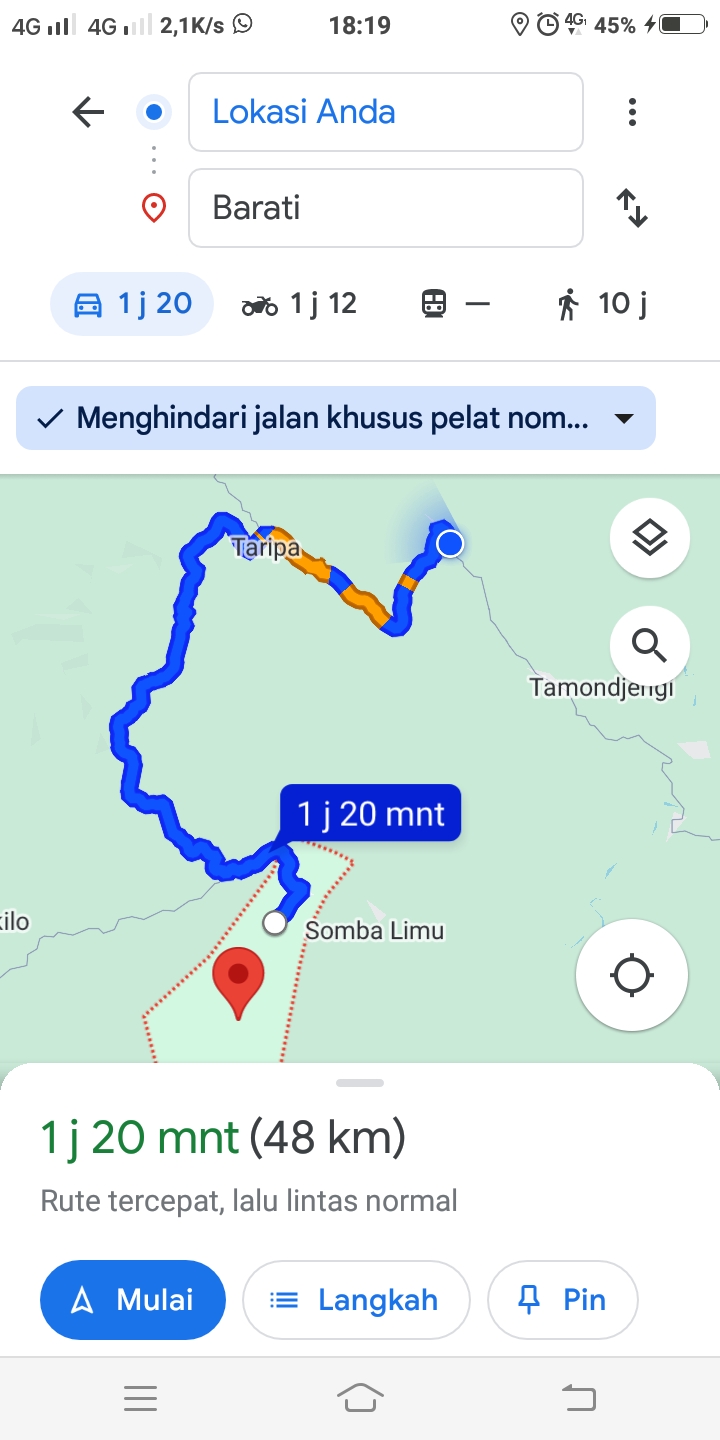Edit the Barati destination field
Viewport: 720px width, 1440px height.
[386, 208]
